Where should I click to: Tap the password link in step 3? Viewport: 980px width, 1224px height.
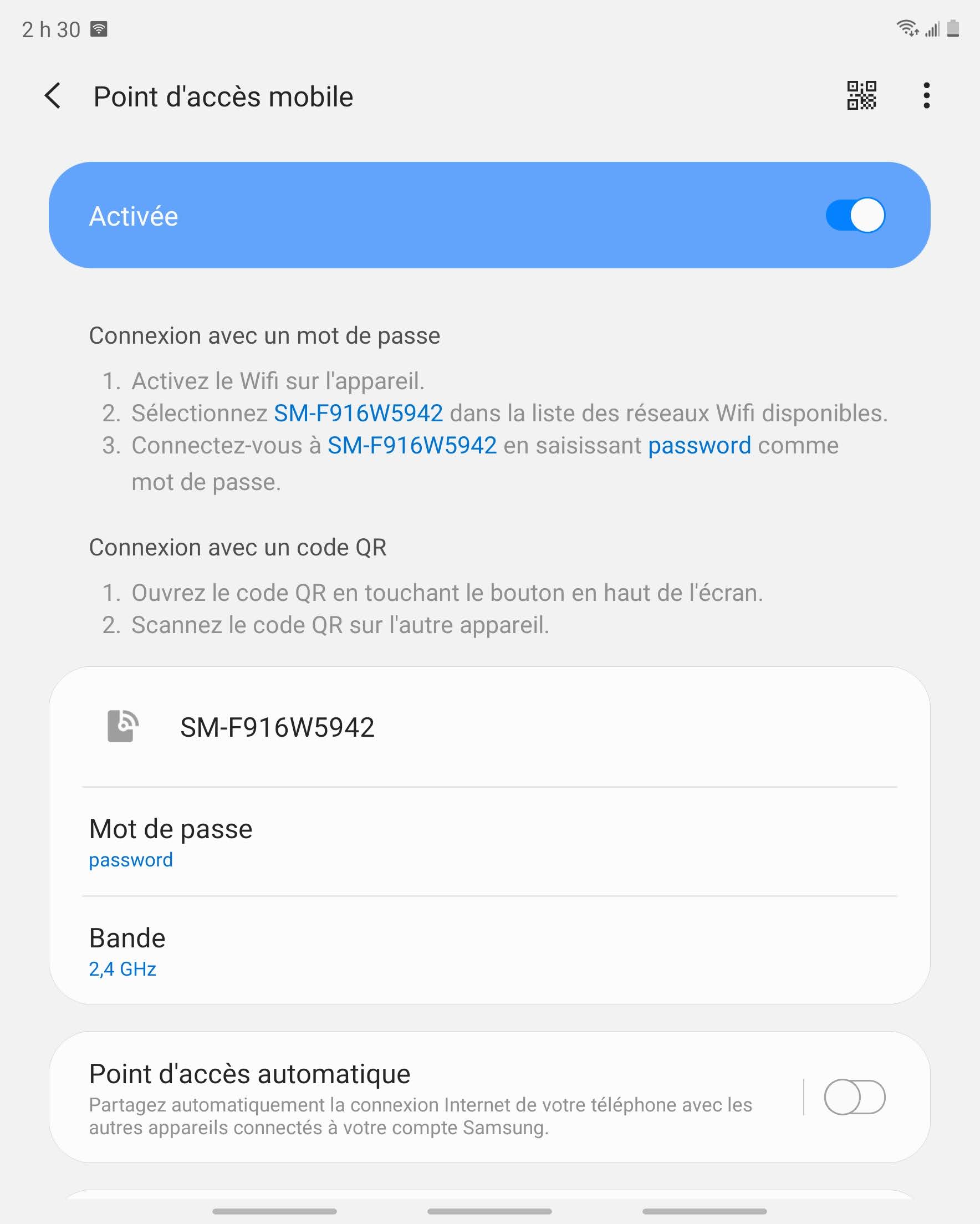coord(700,445)
